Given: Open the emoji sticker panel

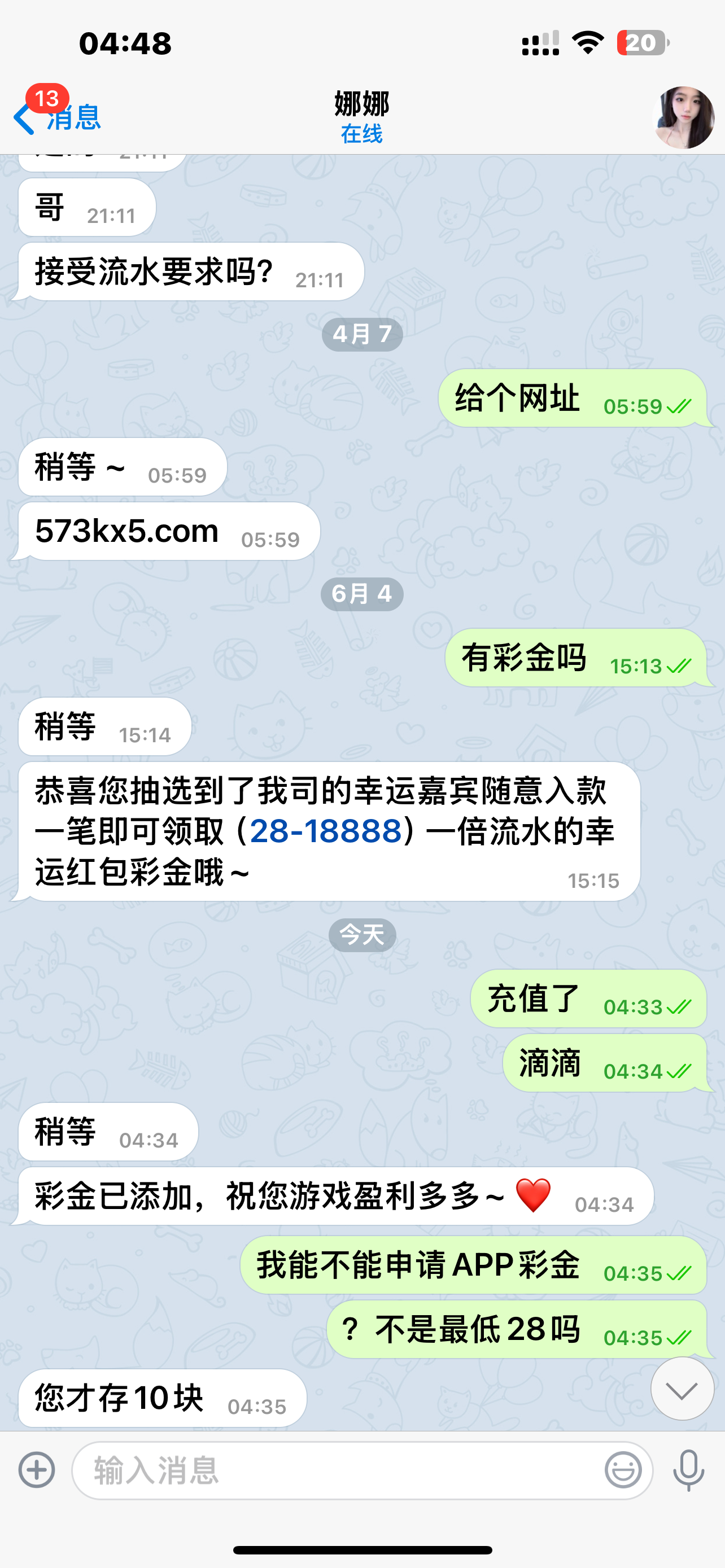Looking at the screenshot, I should 623,1470.
